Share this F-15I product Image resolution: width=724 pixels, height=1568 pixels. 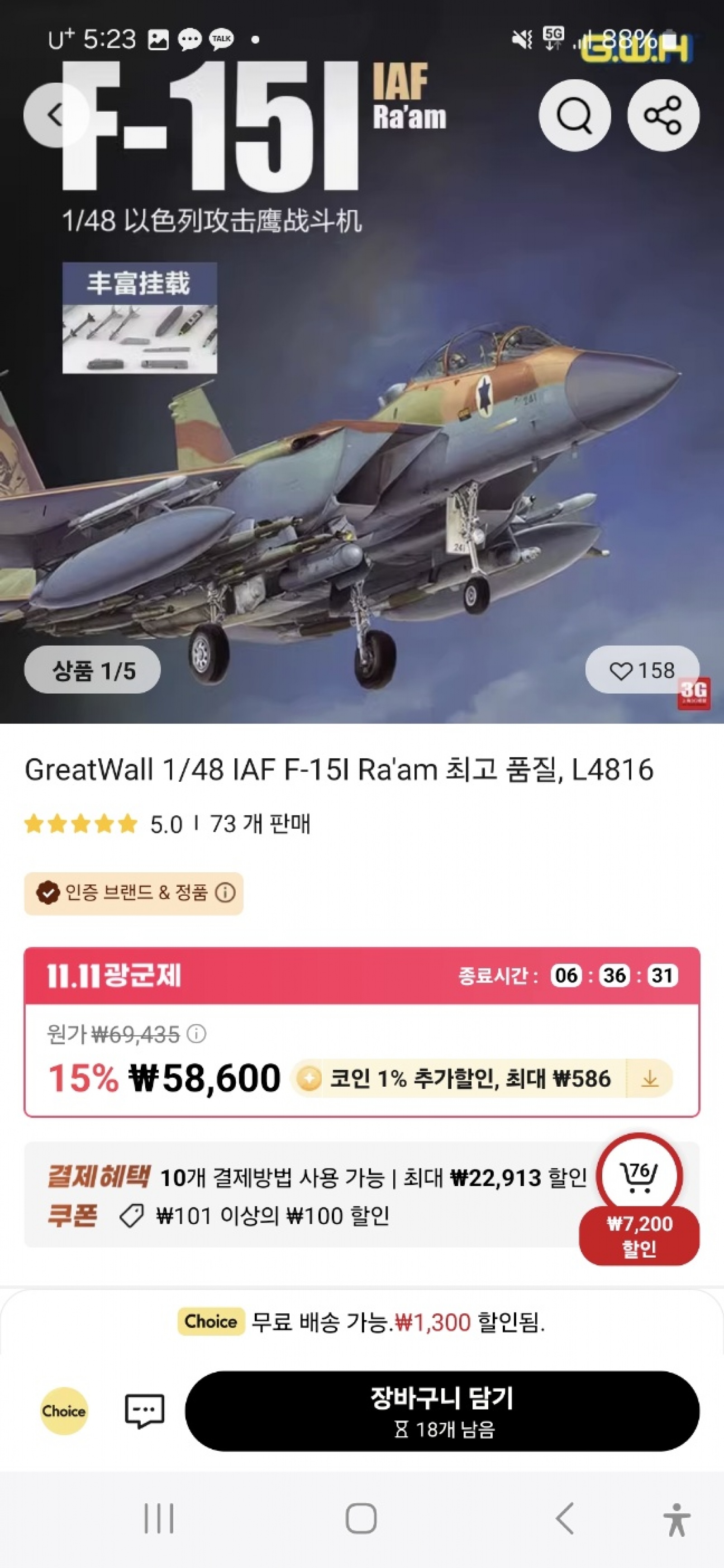pyautogui.click(x=662, y=115)
